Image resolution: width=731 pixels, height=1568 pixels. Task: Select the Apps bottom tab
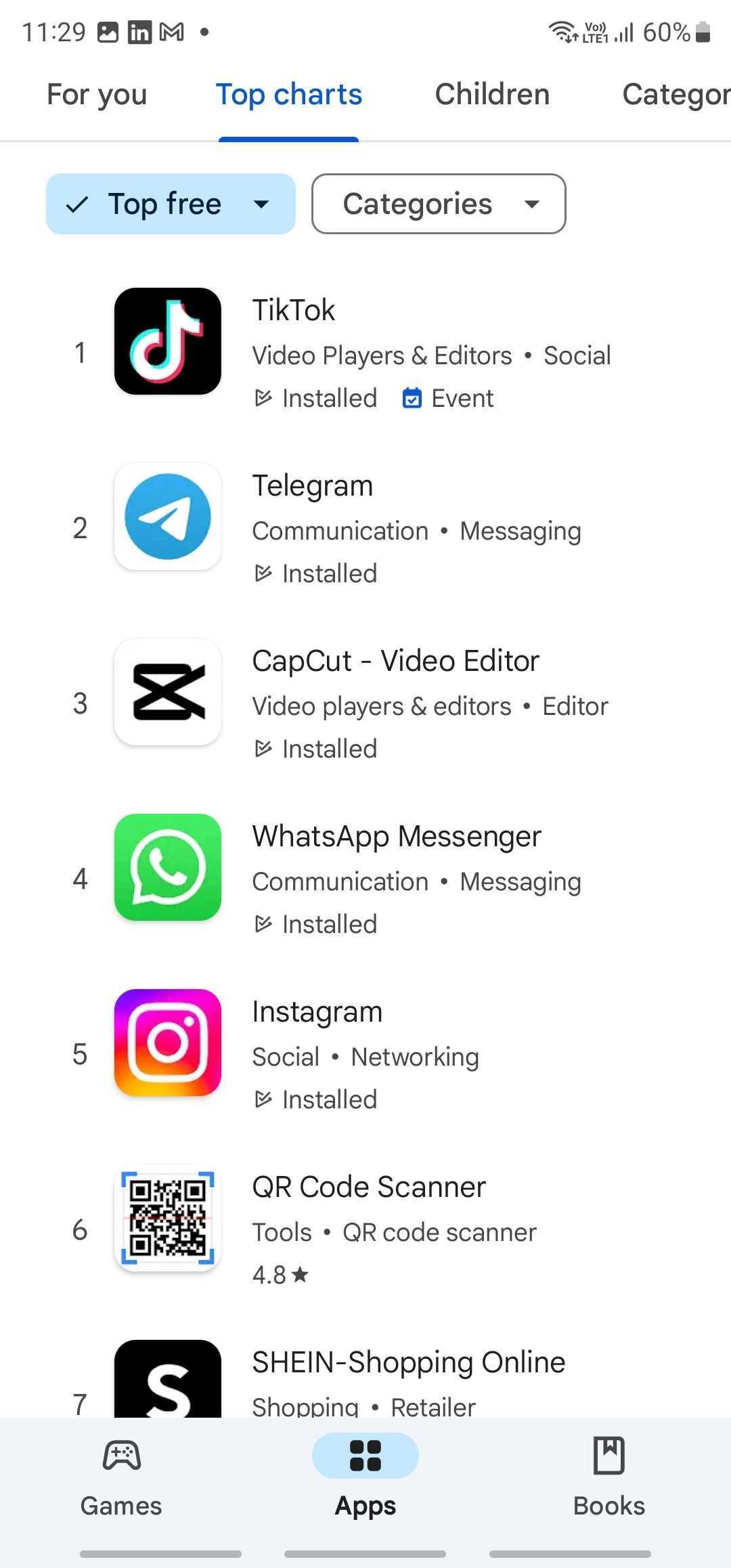[365, 1476]
